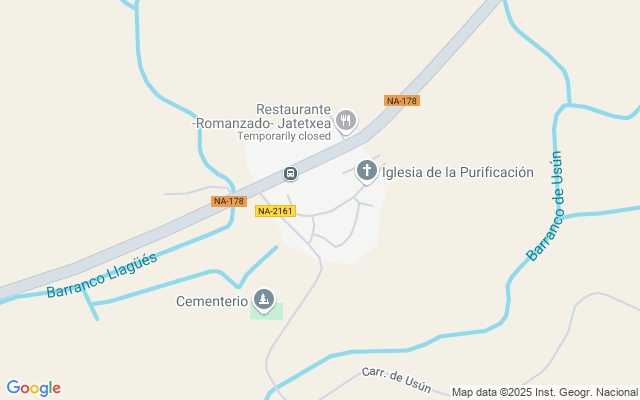The height and width of the screenshot is (400, 640).
Task: Open the bus stop icon near NA-178
Action: coord(291,173)
